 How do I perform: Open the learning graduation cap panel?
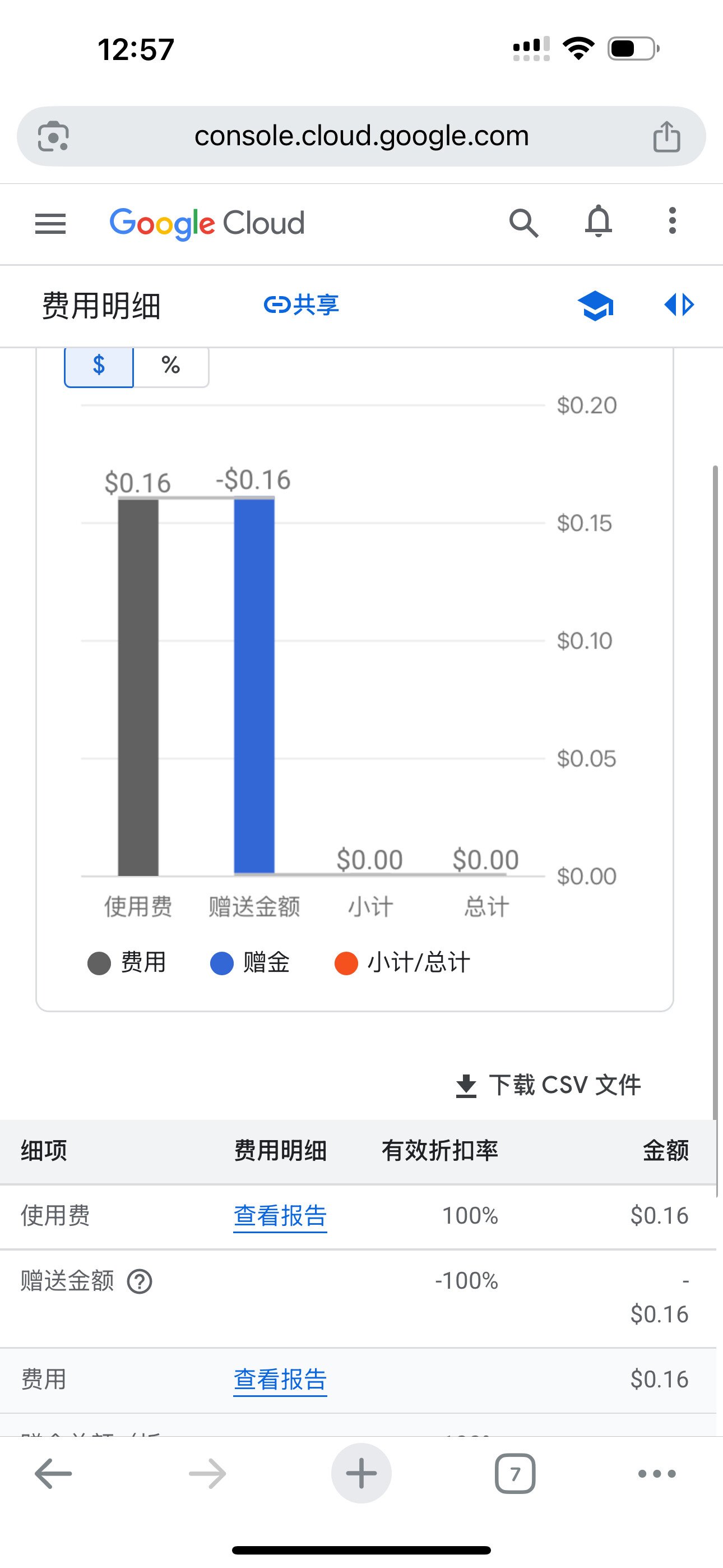click(x=595, y=306)
